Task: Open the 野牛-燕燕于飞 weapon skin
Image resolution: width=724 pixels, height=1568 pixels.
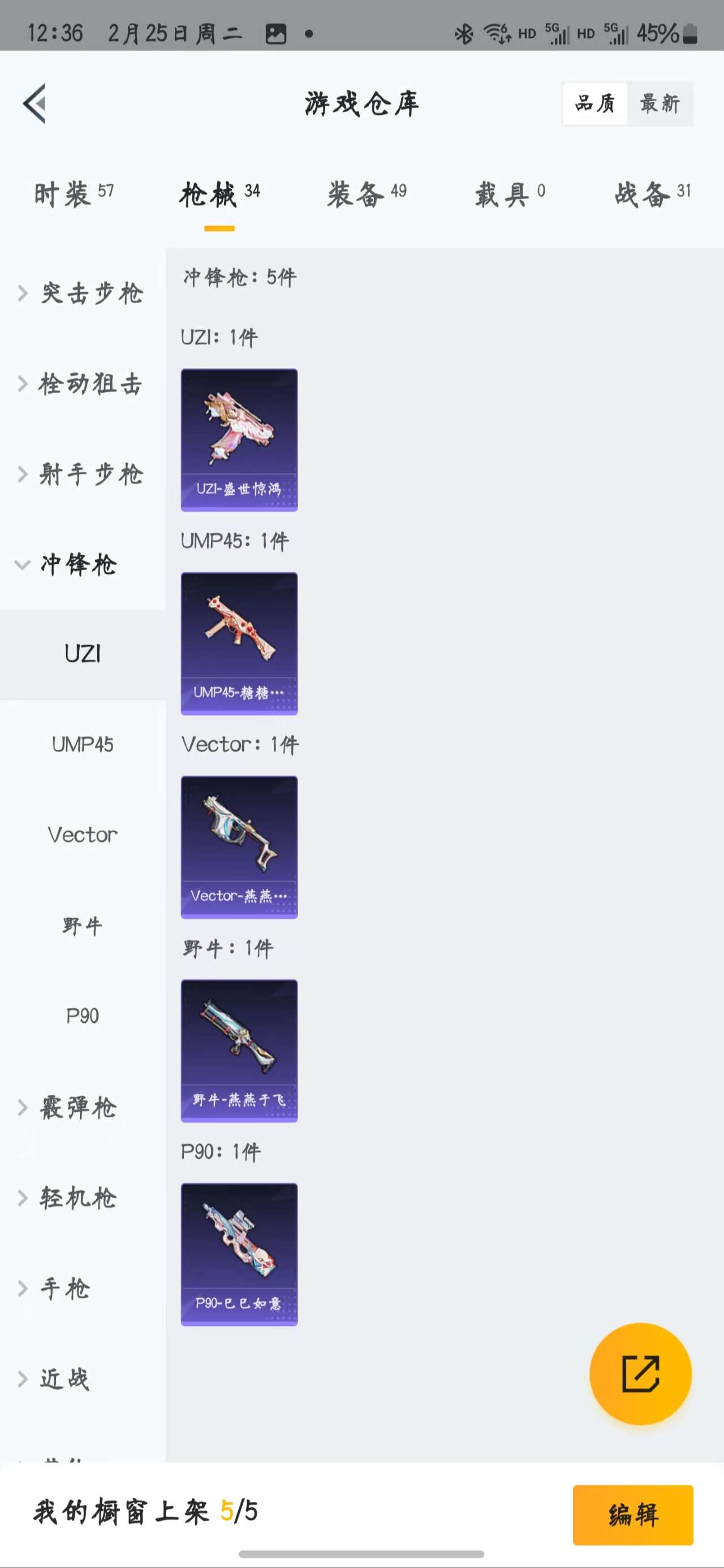Action: coord(239,1051)
